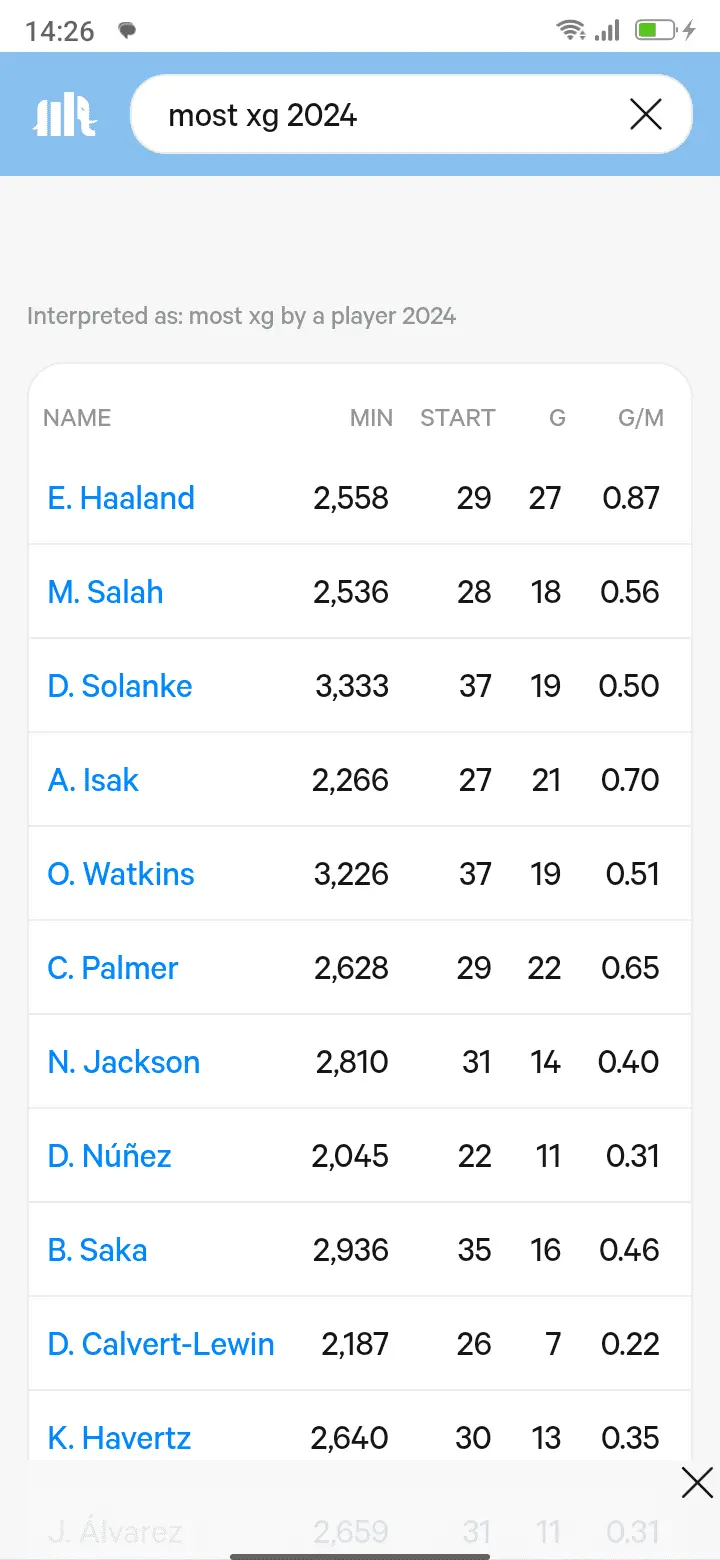This screenshot has width=720, height=1560.
Task: Open D. Núñez's player page
Action: [110, 1156]
